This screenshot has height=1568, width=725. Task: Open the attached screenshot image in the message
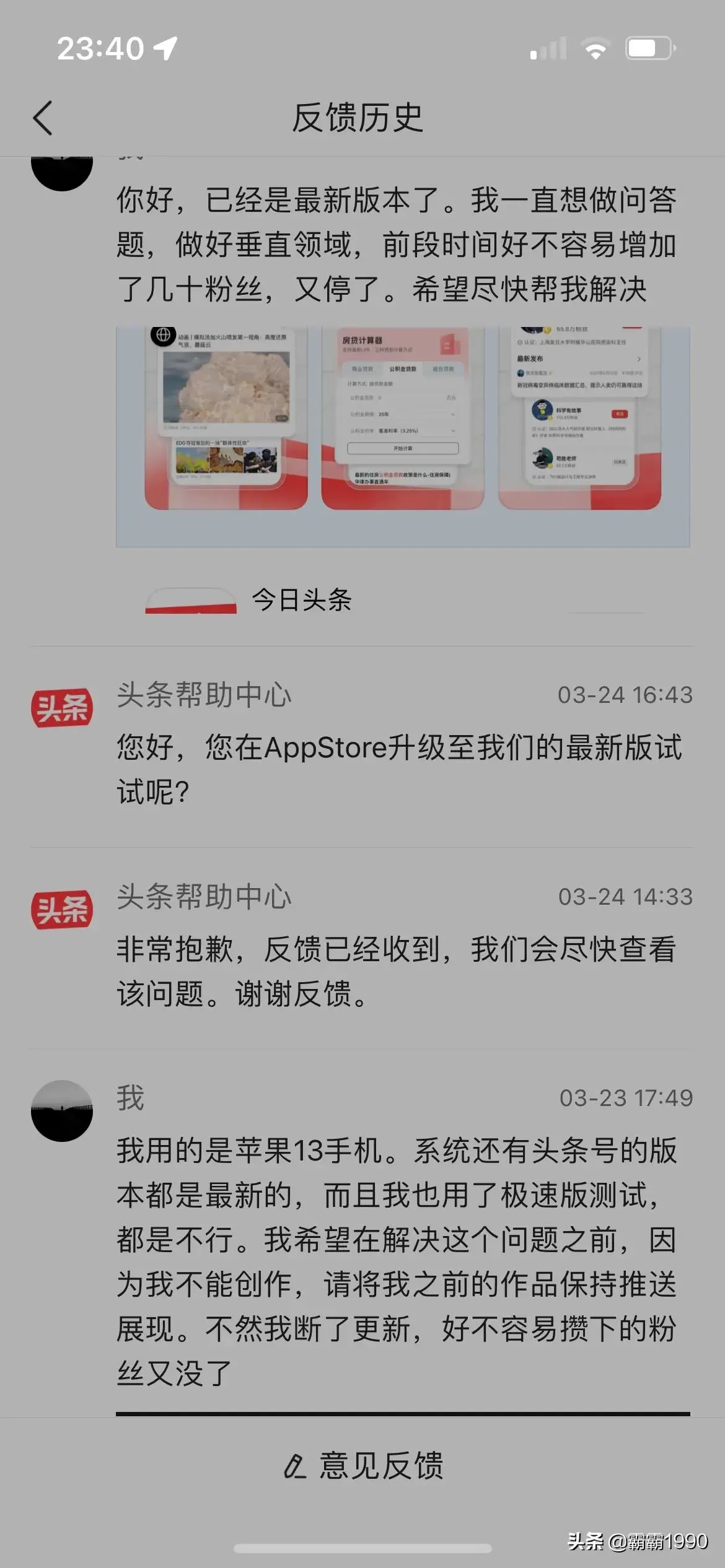coord(403,436)
